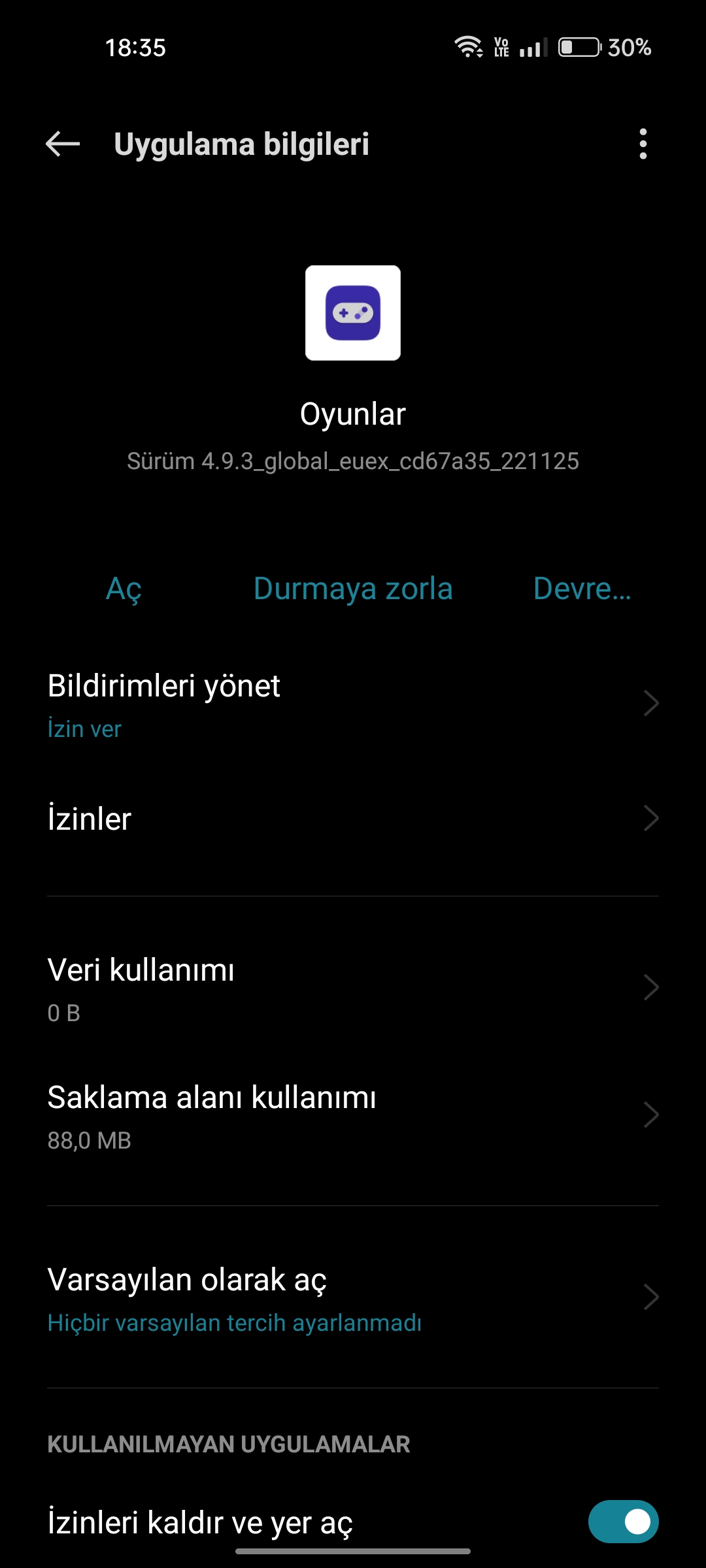Tap the Devre... disable button
This screenshot has height=1568, width=706.
582,589
